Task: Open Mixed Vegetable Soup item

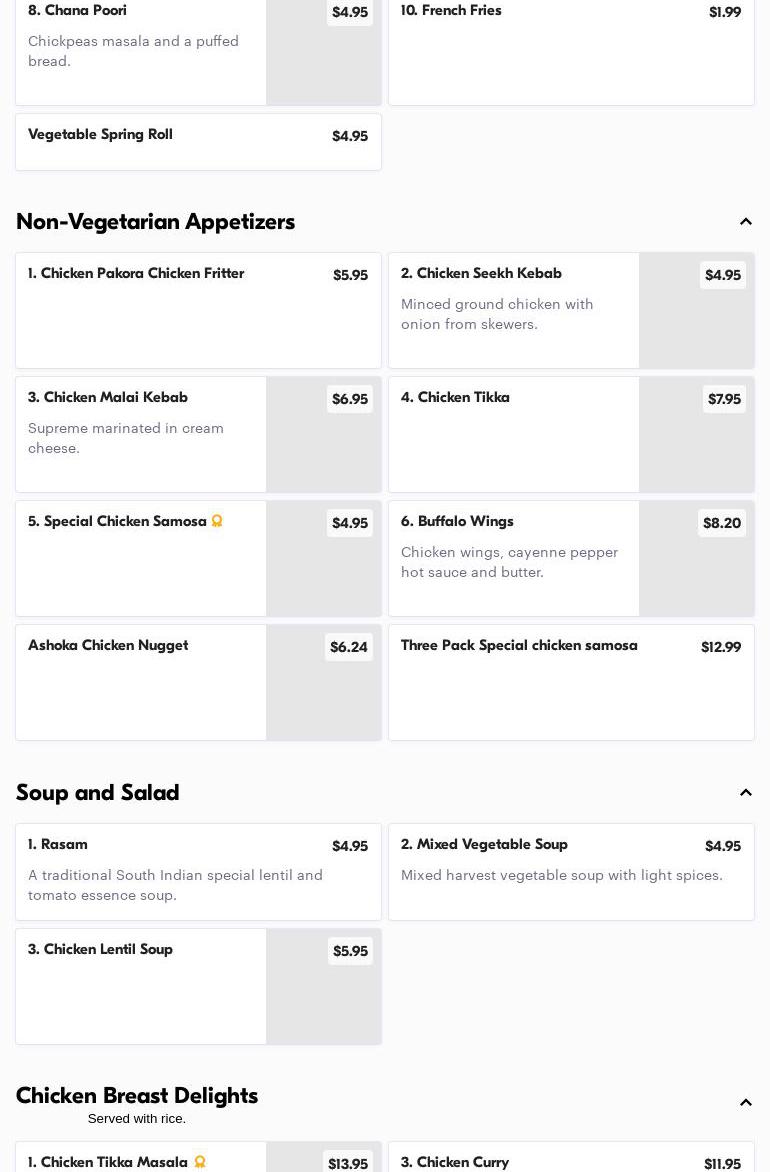Action: (570, 871)
